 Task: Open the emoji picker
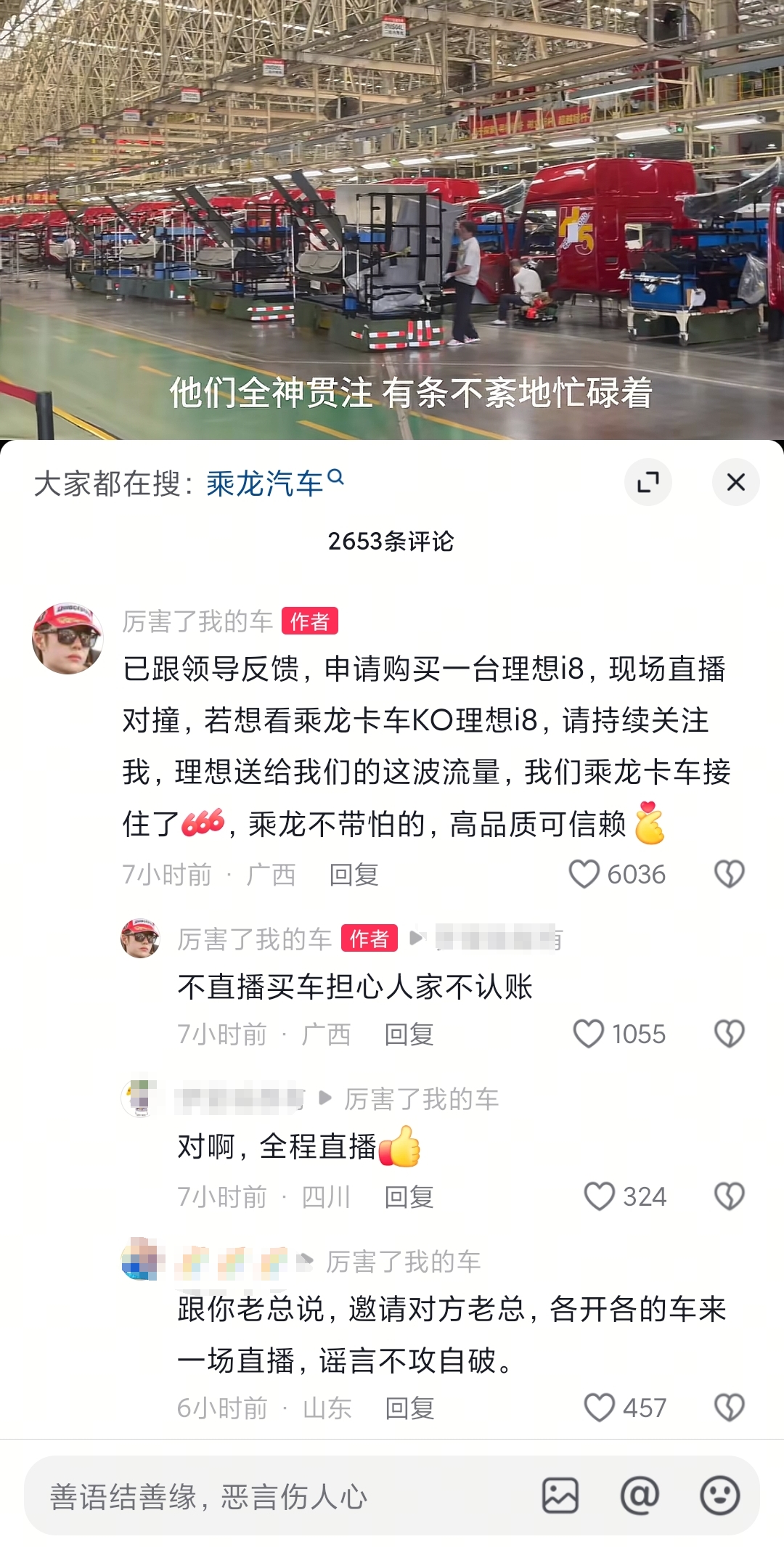click(719, 1495)
